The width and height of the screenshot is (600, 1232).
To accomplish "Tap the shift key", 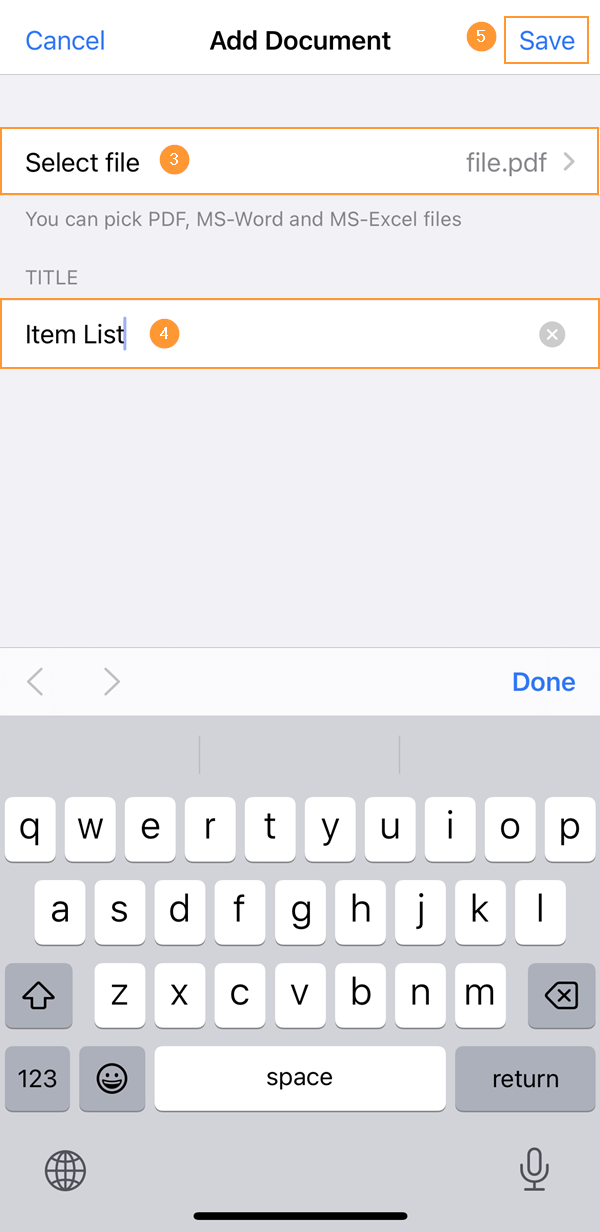I will 38,995.
